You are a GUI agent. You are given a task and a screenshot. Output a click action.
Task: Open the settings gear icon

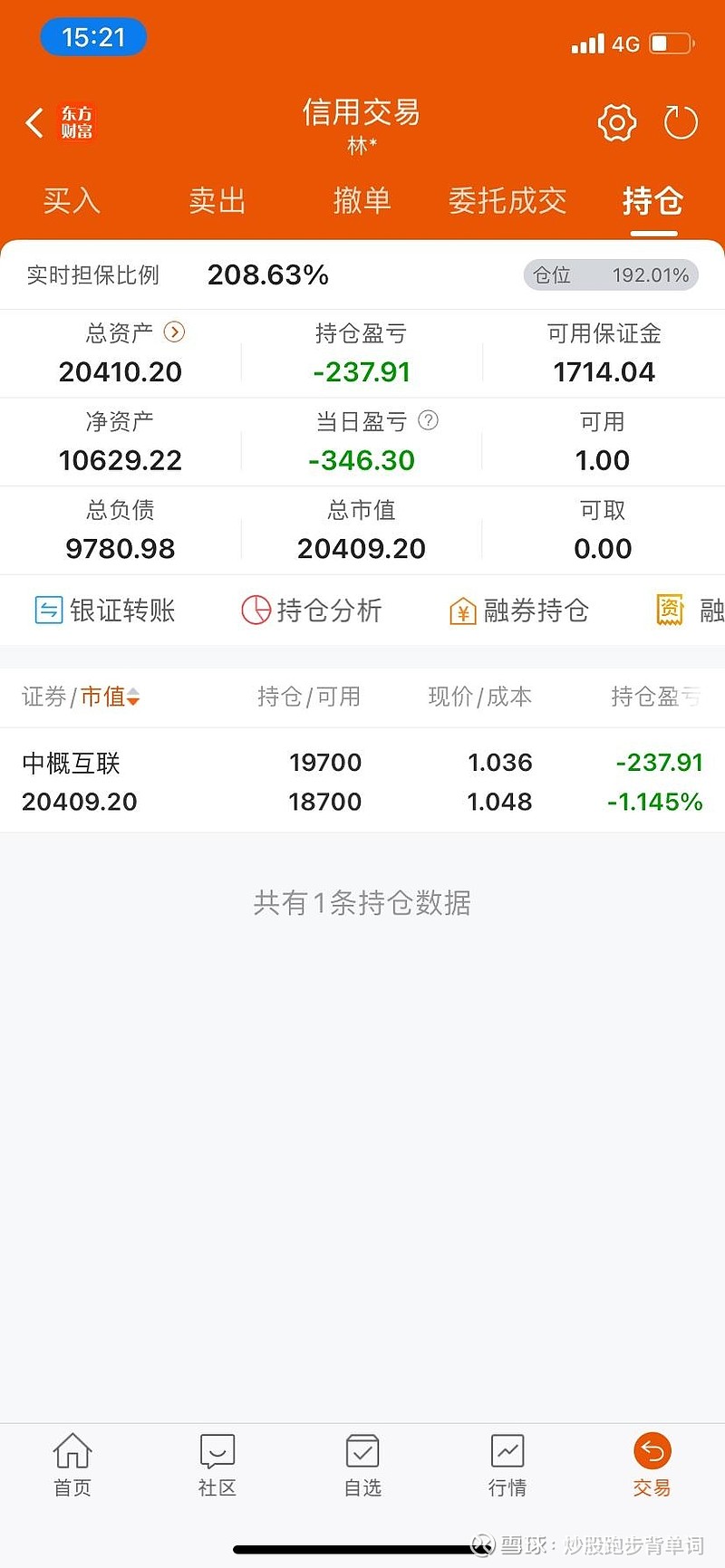[616, 121]
